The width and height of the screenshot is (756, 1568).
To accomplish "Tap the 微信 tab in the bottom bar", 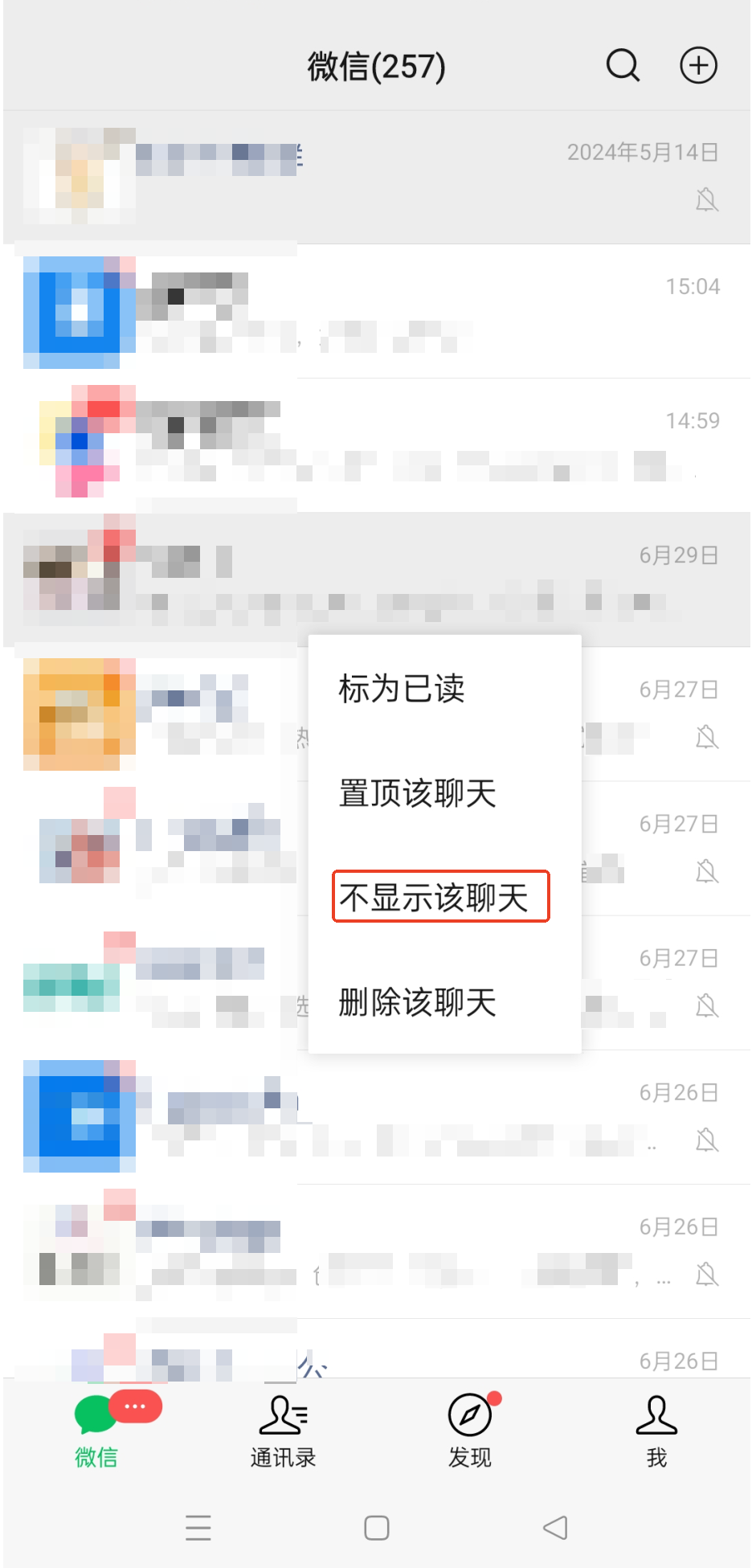I will coord(96,1431).
